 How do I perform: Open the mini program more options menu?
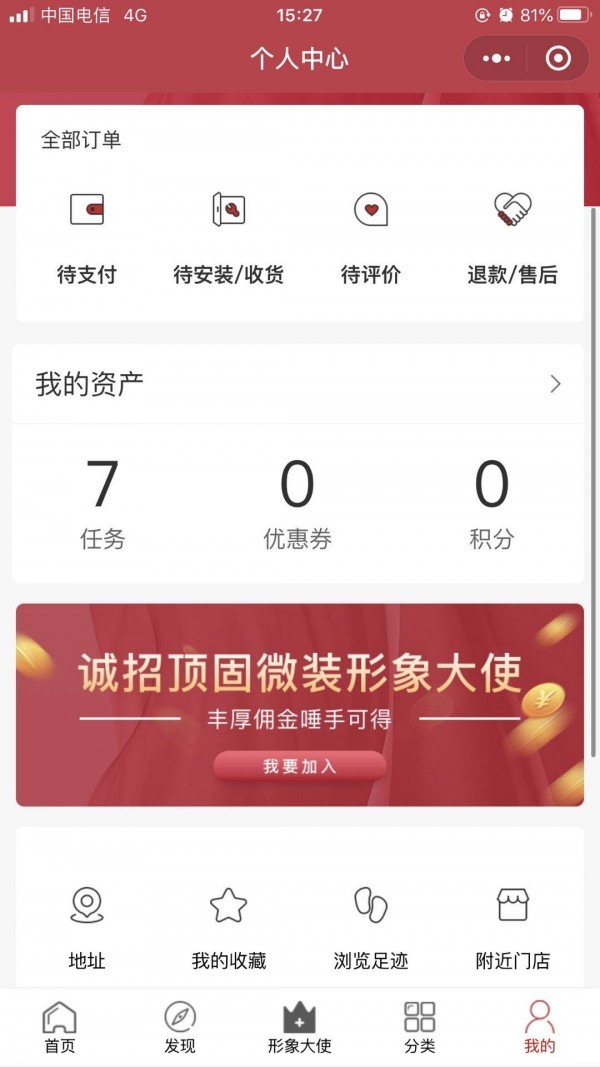[497, 59]
